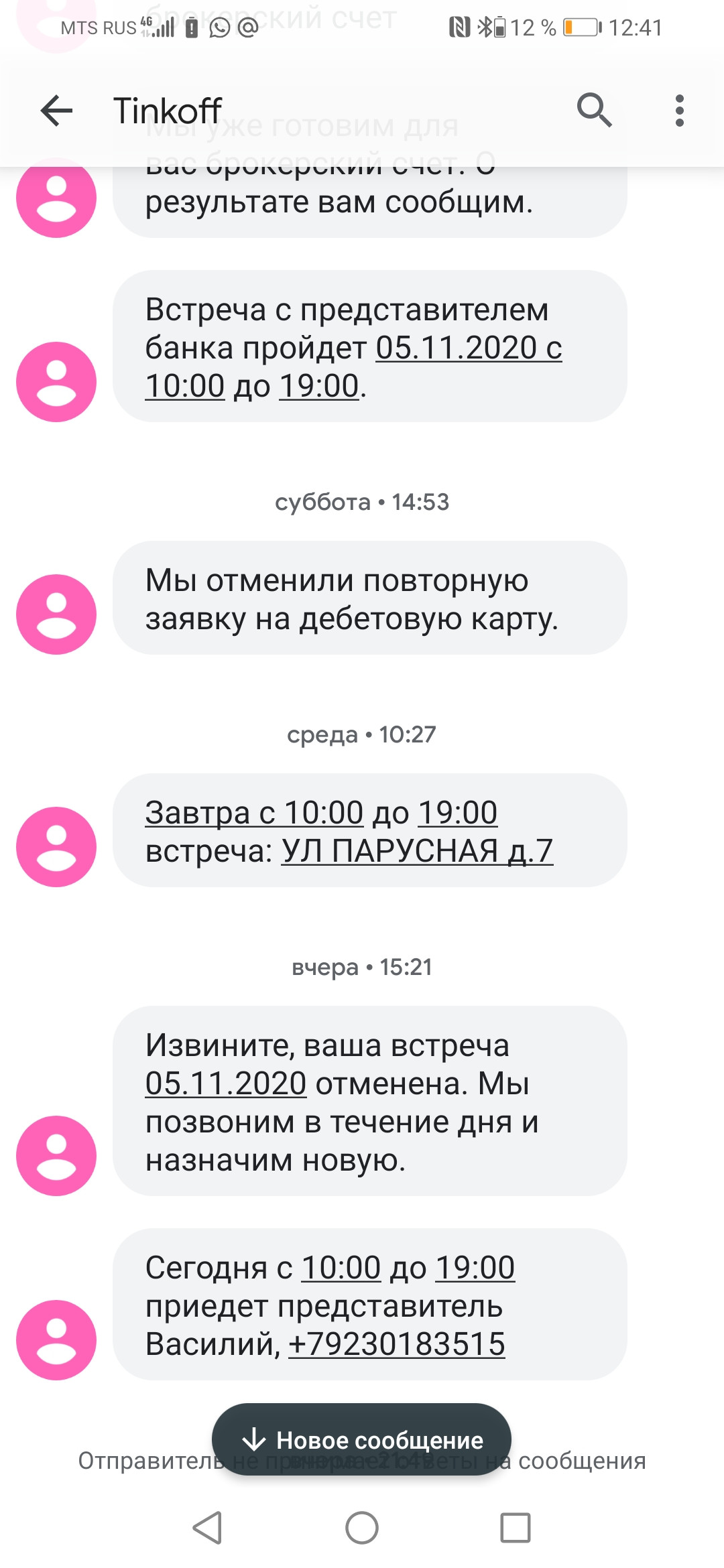Jump to new message via Новое сообщение
This screenshot has height=1568, width=724.
(362, 1439)
